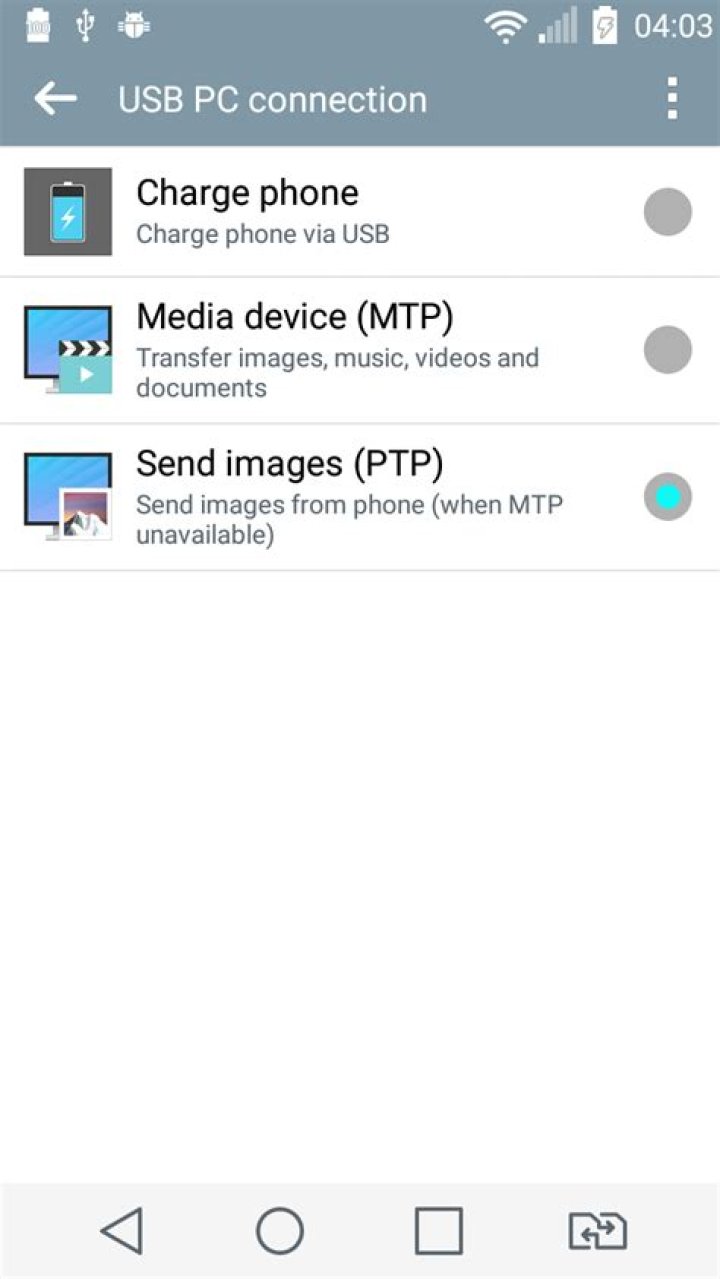Image resolution: width=720 pixels, height=1279 pixels.
Task: Click the Media device (MTP) monitor icon
Action: coord(67,349)
